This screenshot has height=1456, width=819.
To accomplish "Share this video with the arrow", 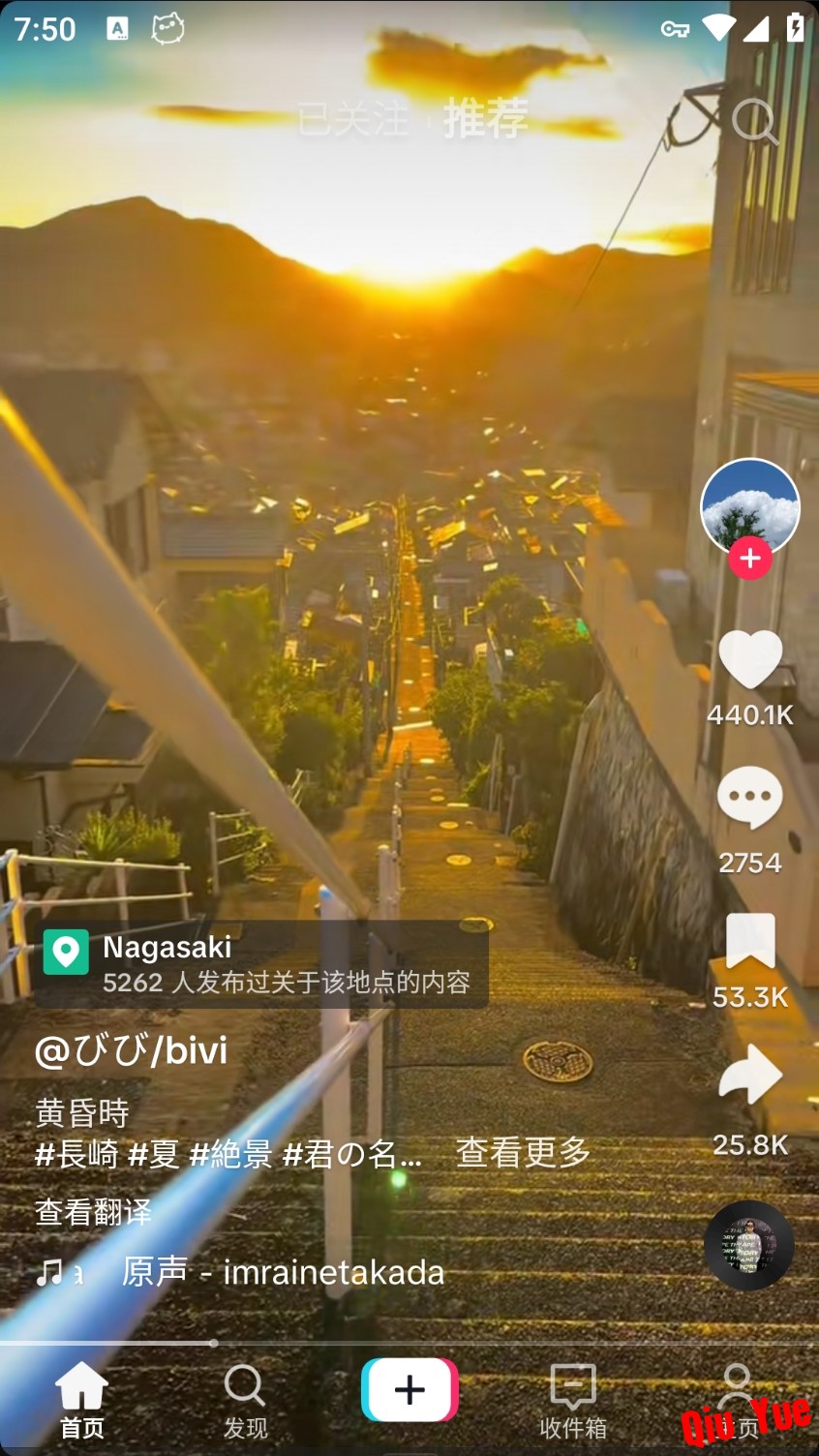I will click(x=750, y=1076).
